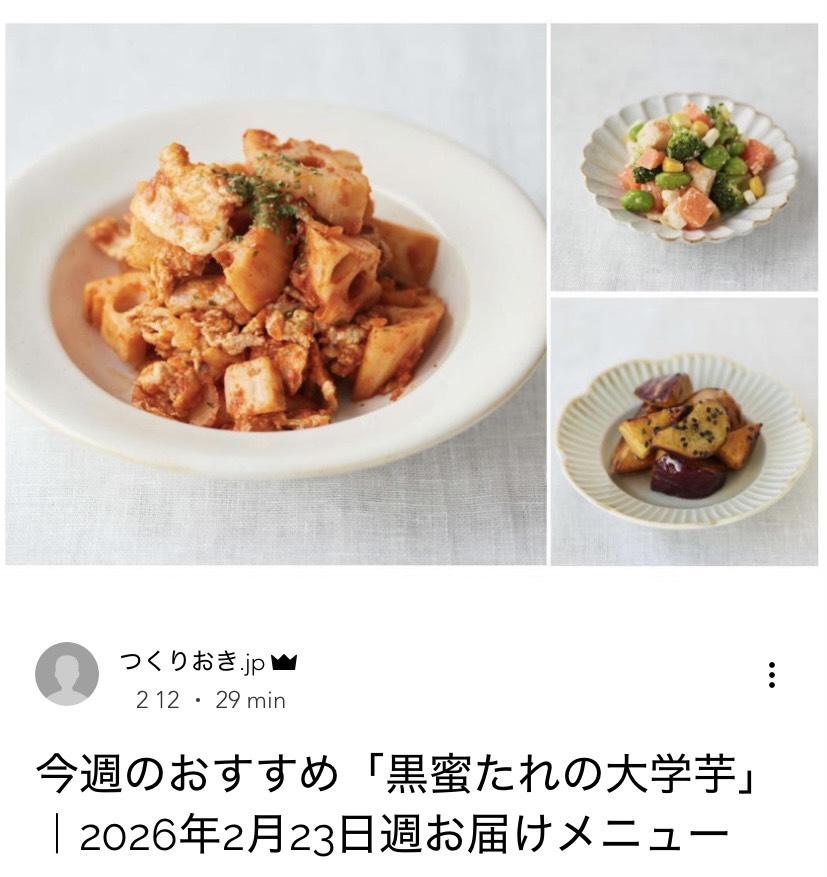Tap the lotus root stir-fry main photo
The height and width of the screenshot is (877, 827).
point(270,295)
